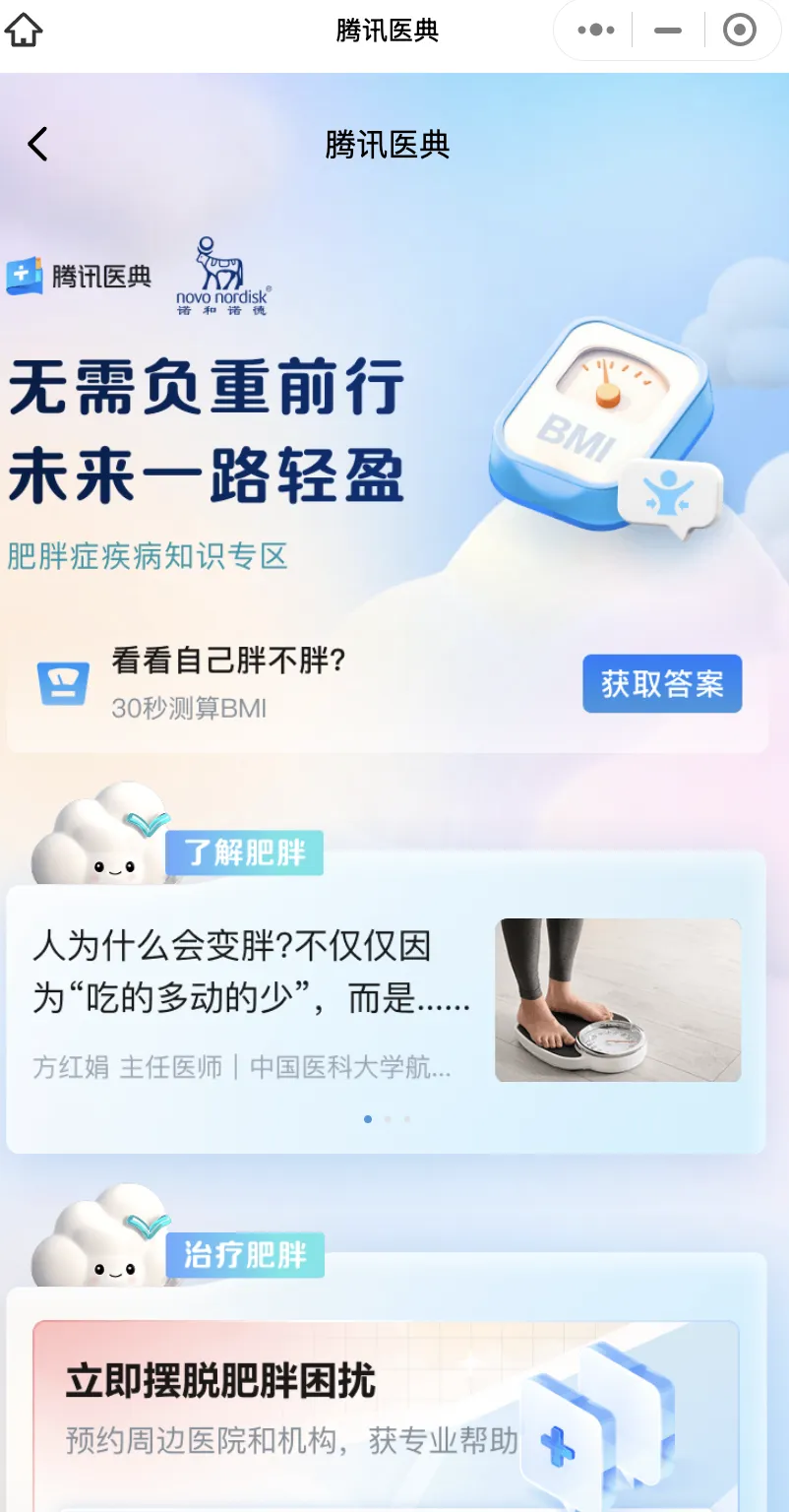Open the mini program more-options menu

pyautogui.click(x=596, y=31)
